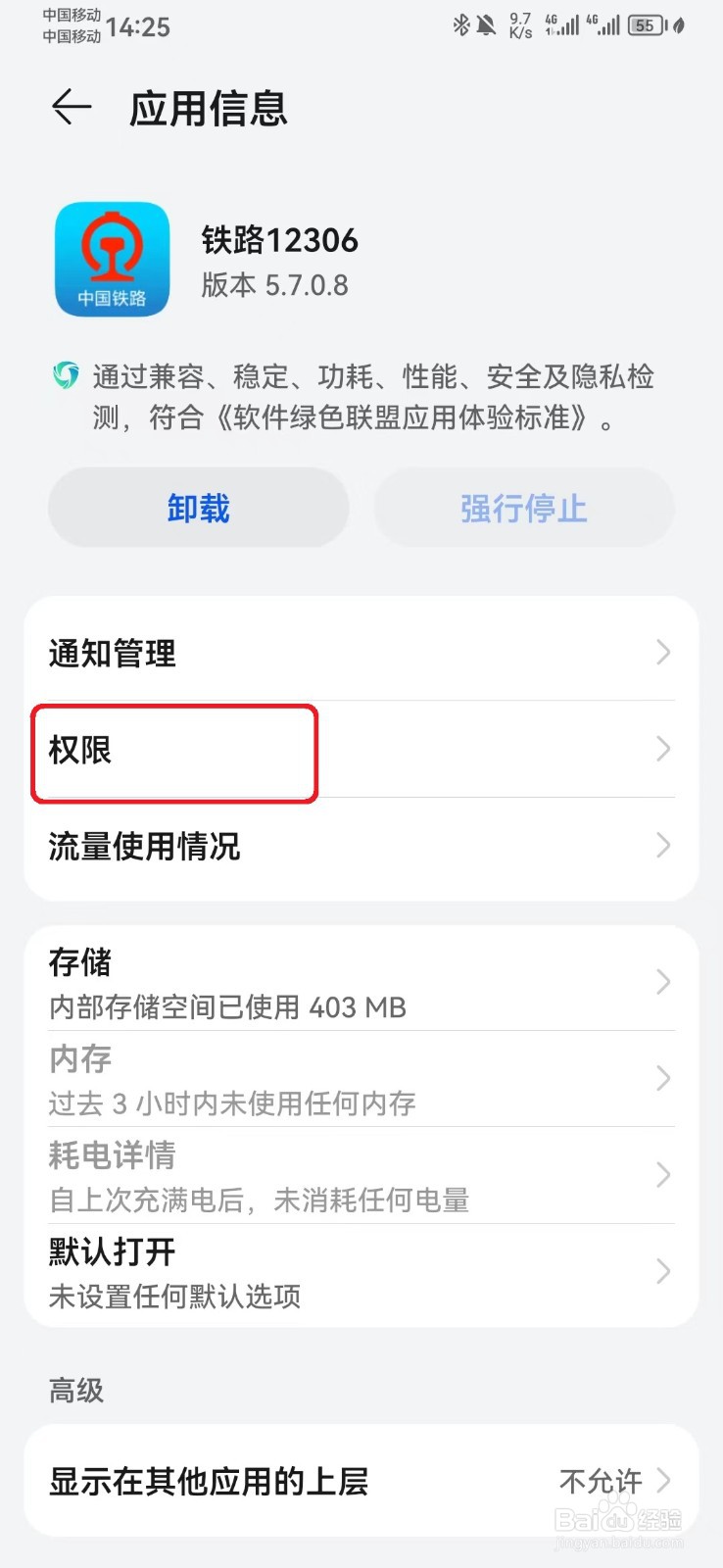Open 默认打开 default settings

coord(361,1271)
